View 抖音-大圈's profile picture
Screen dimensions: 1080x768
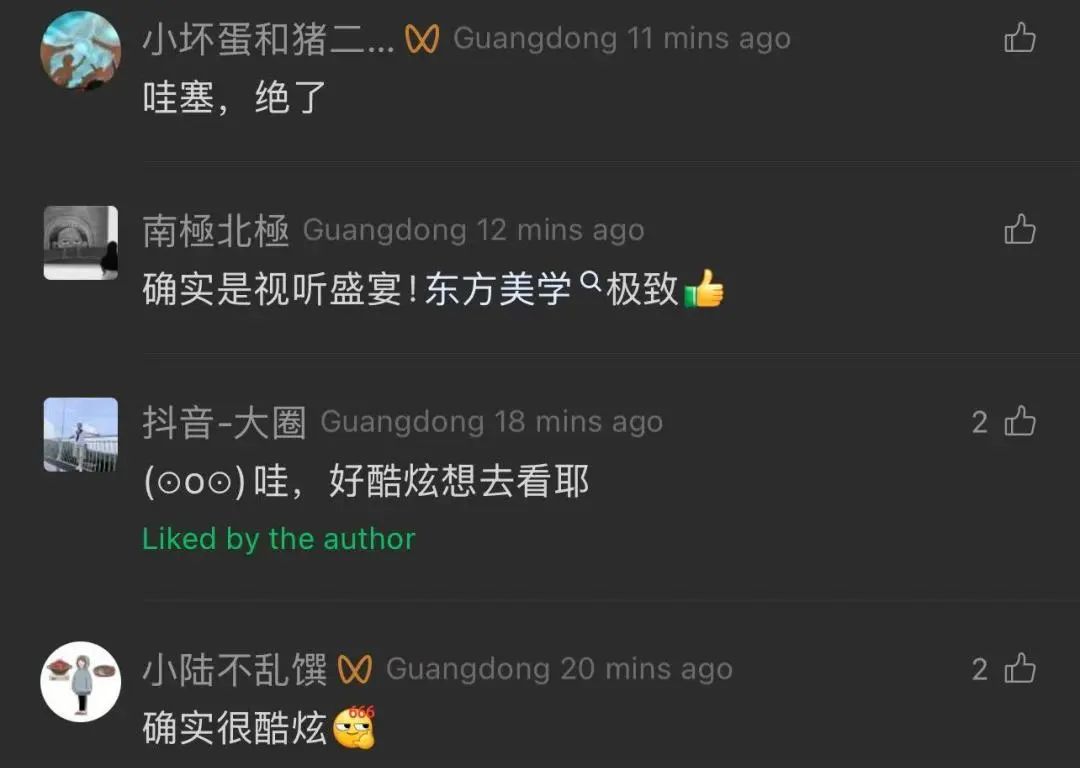pos(80,435)
